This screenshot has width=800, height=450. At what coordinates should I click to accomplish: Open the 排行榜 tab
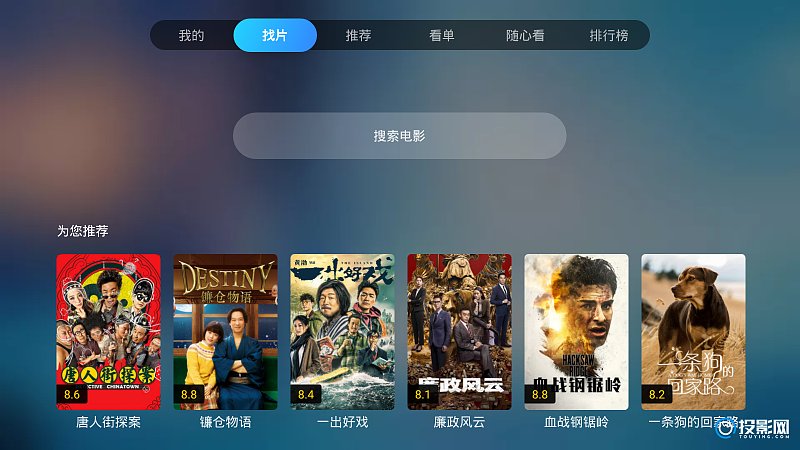[x=608, y=35]
